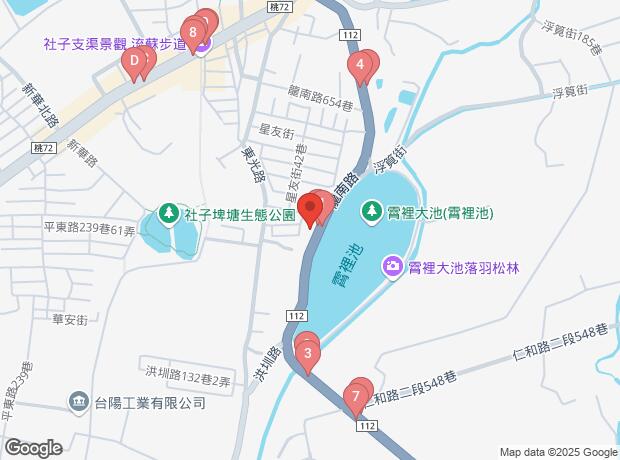Select map marker number 4
Image resolution: width=620 pixels, height=460 pixels.
pyautogui.click(x=359, y=66)
